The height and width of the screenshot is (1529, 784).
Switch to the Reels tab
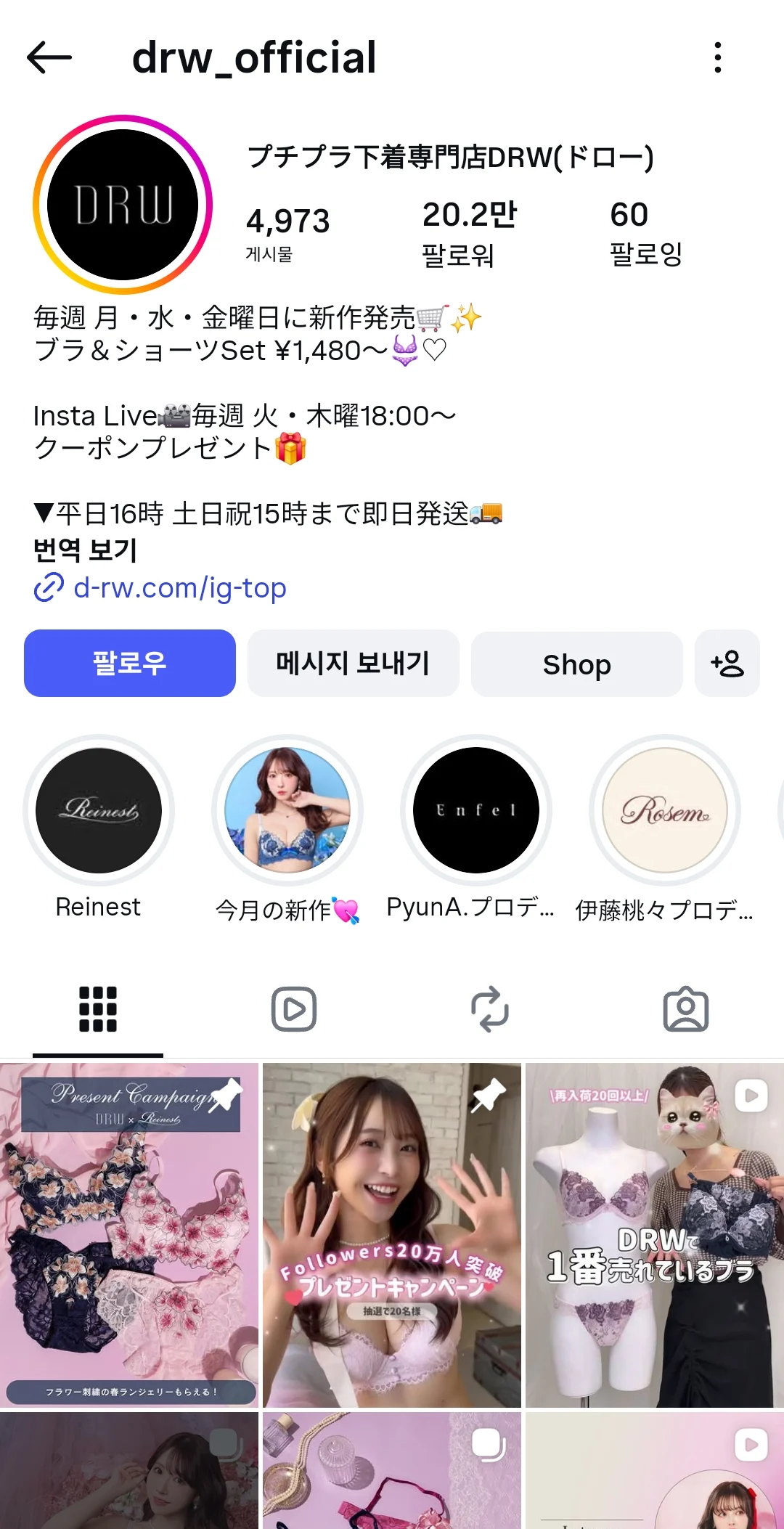pos(294,1009)
